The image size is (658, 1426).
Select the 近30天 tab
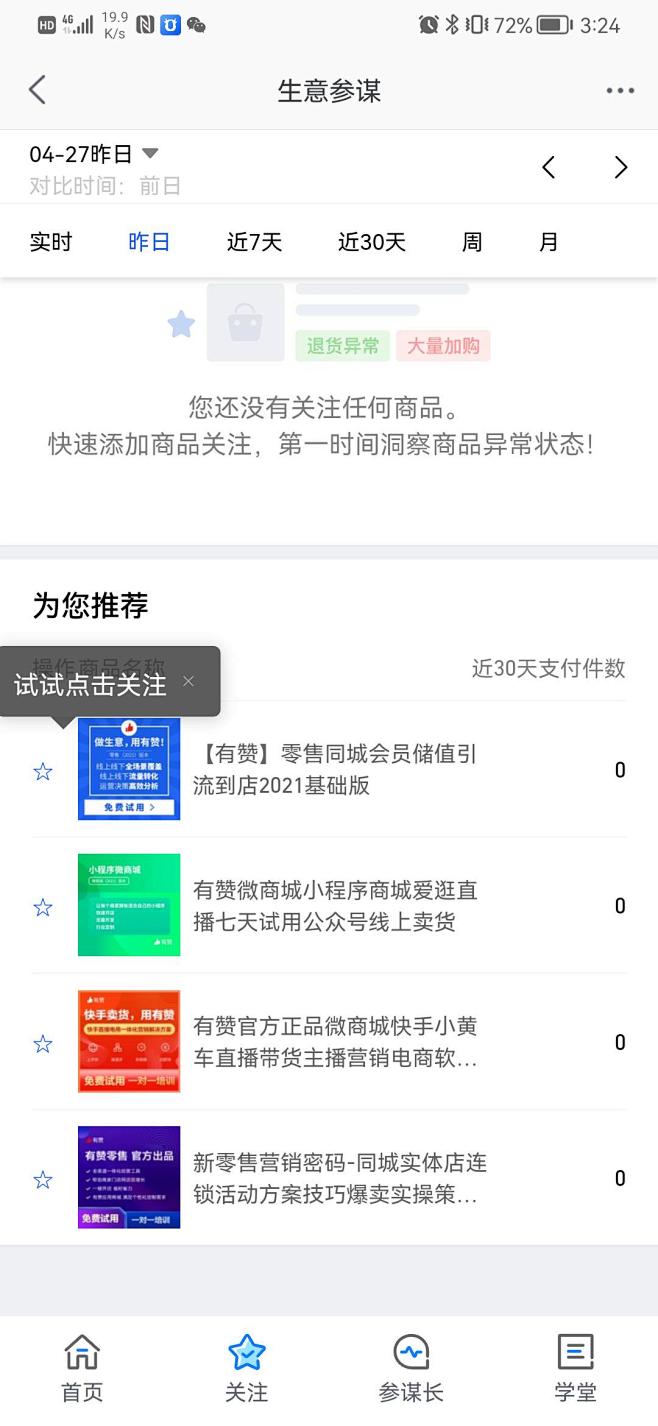point(372,242)
